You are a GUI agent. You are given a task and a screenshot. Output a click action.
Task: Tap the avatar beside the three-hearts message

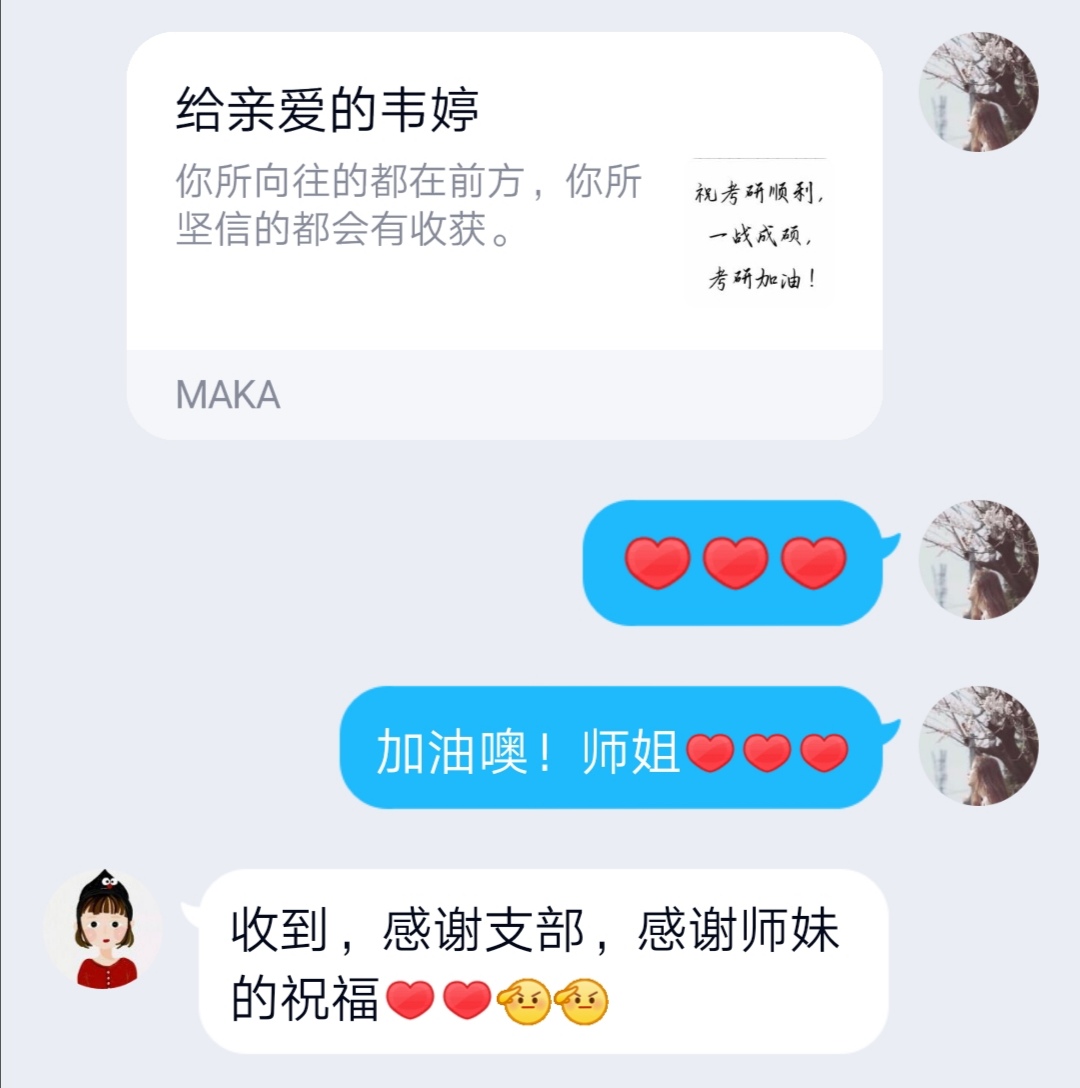978,560
